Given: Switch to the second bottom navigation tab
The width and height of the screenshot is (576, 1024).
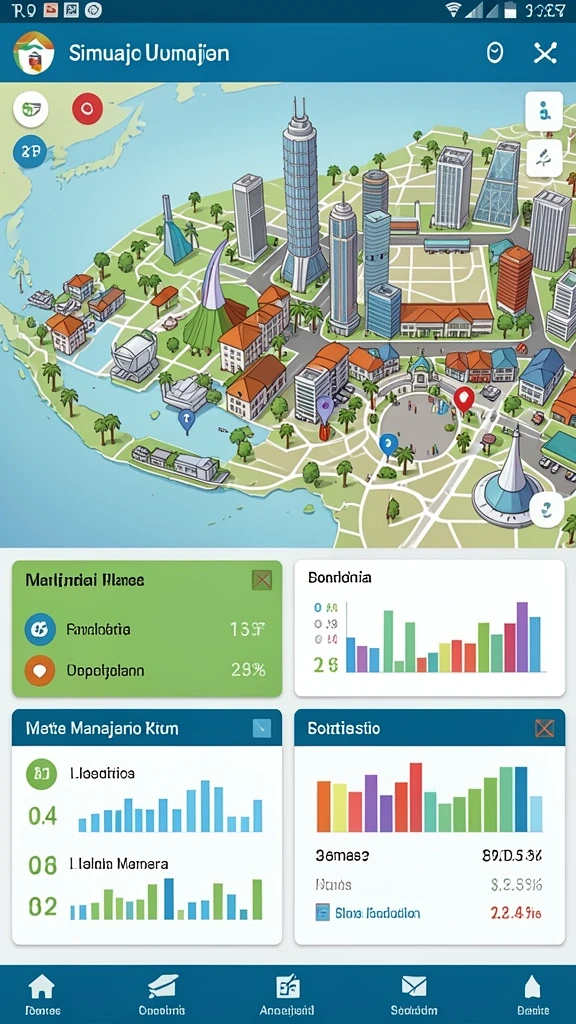Looking at the screenshot, I should point(161,993).
